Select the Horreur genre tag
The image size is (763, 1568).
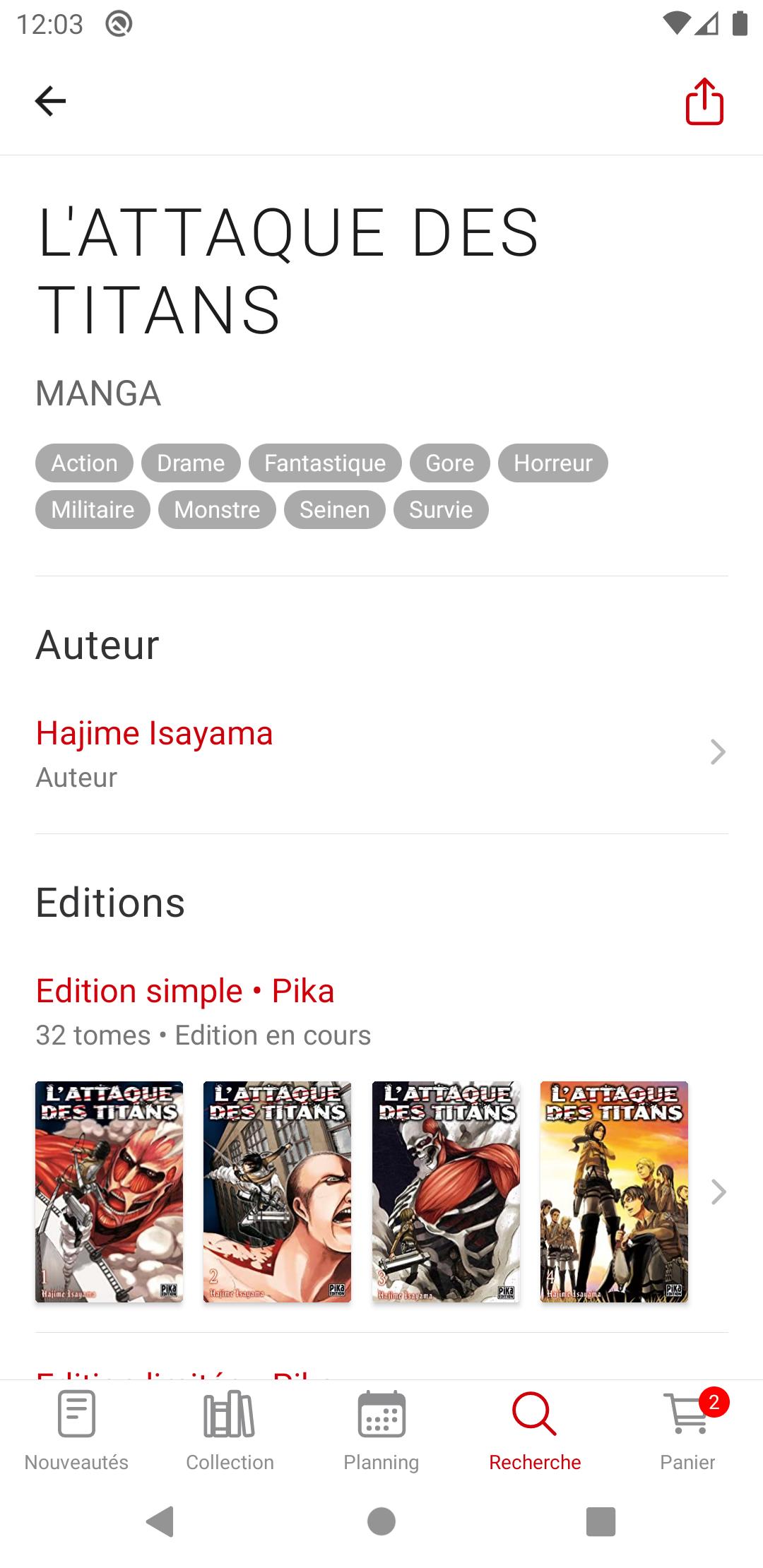(x=553, y=463)
